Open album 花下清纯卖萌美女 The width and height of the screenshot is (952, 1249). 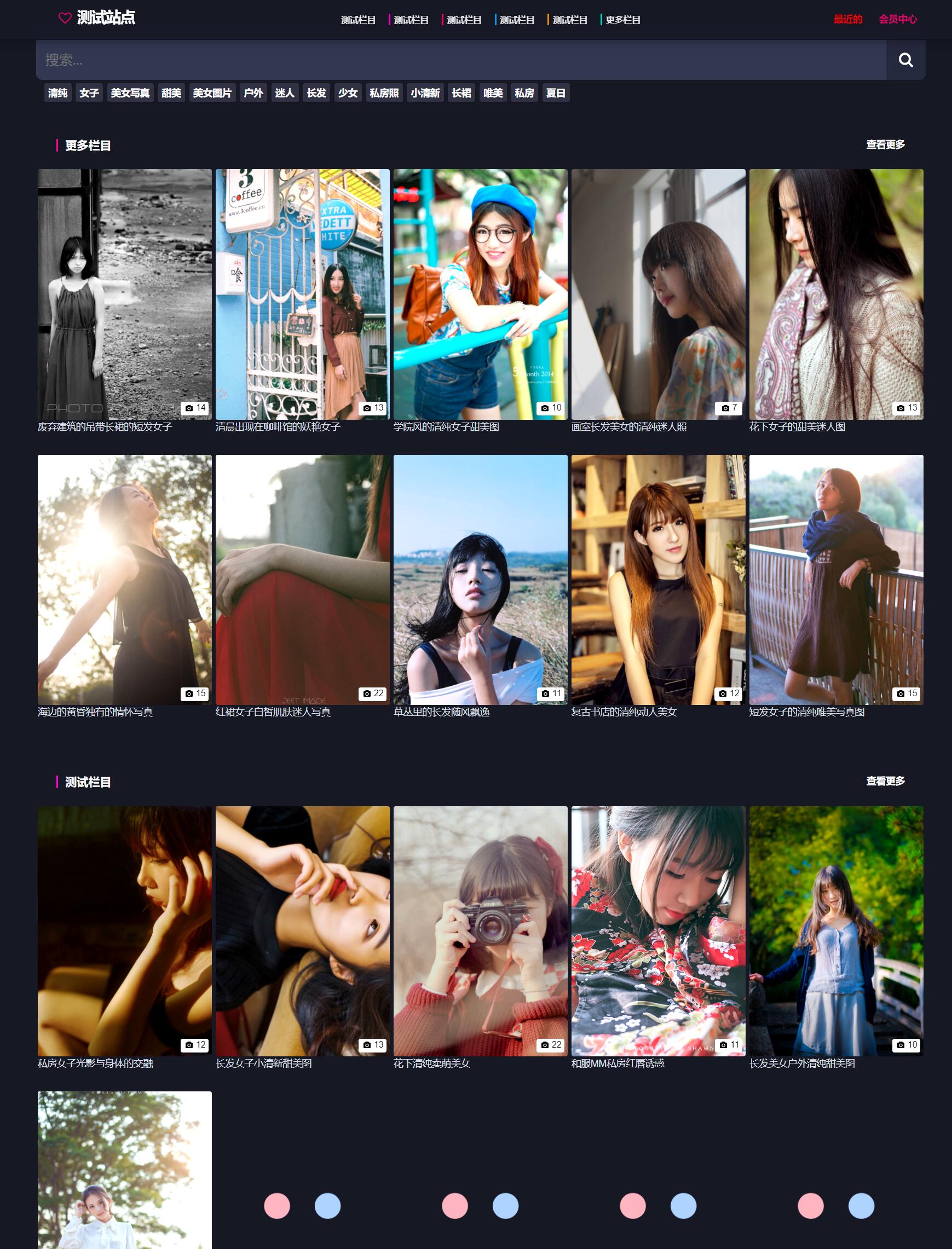[480, 930]
